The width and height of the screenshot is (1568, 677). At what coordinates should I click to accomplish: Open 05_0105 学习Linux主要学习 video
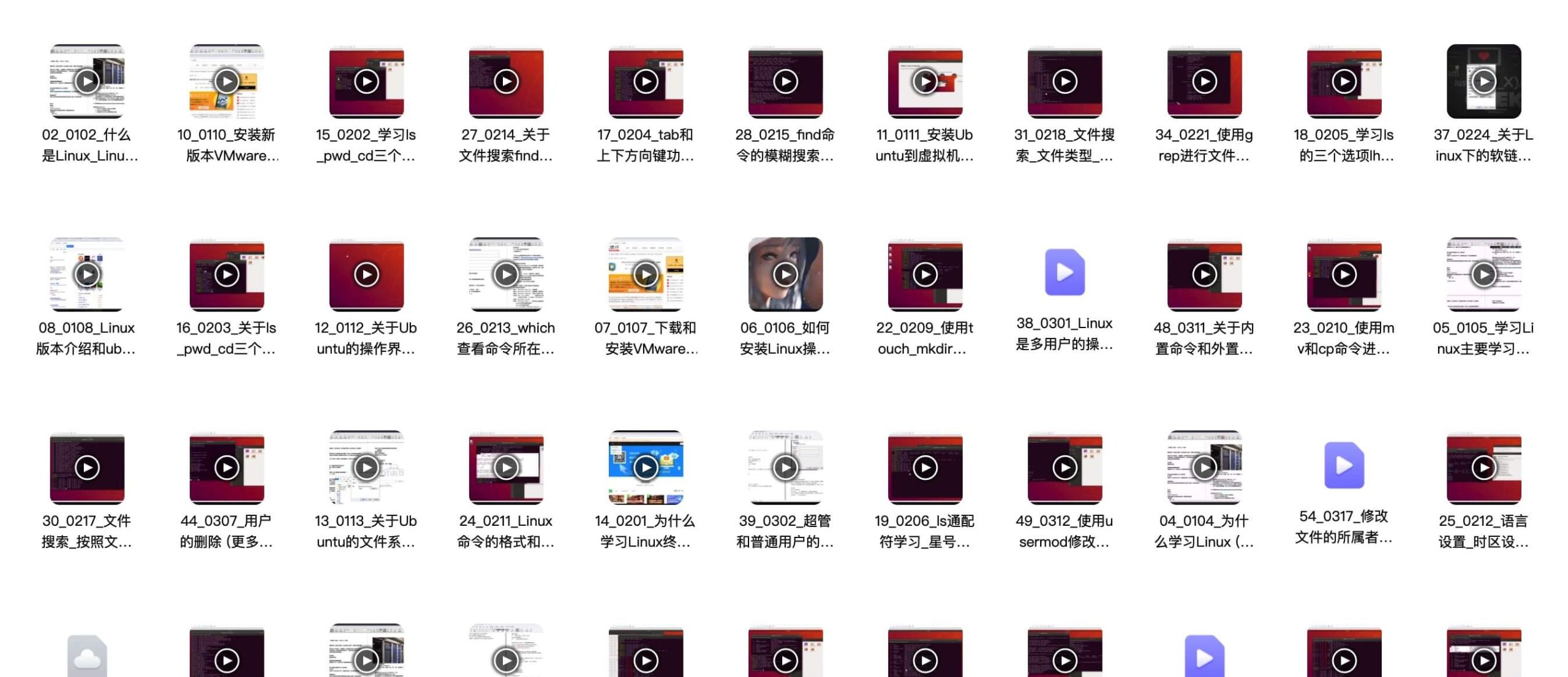point(1483,275)
